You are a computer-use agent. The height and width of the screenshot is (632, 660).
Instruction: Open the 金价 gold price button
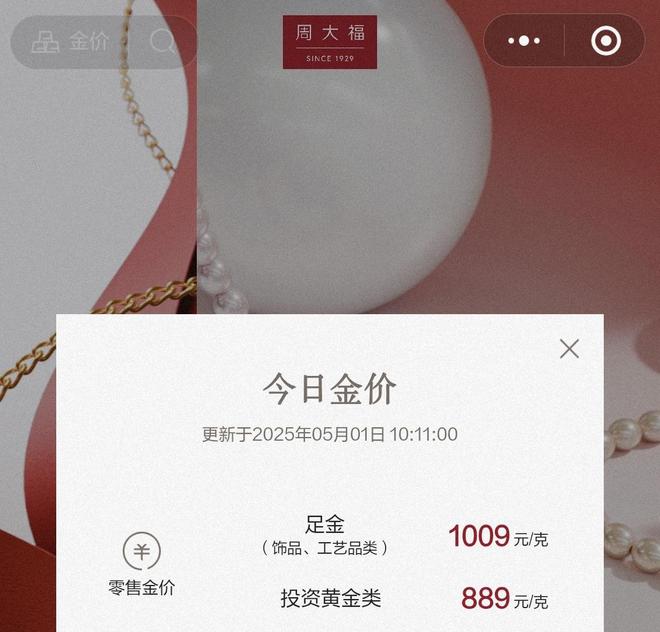click(x=70, y=42)
